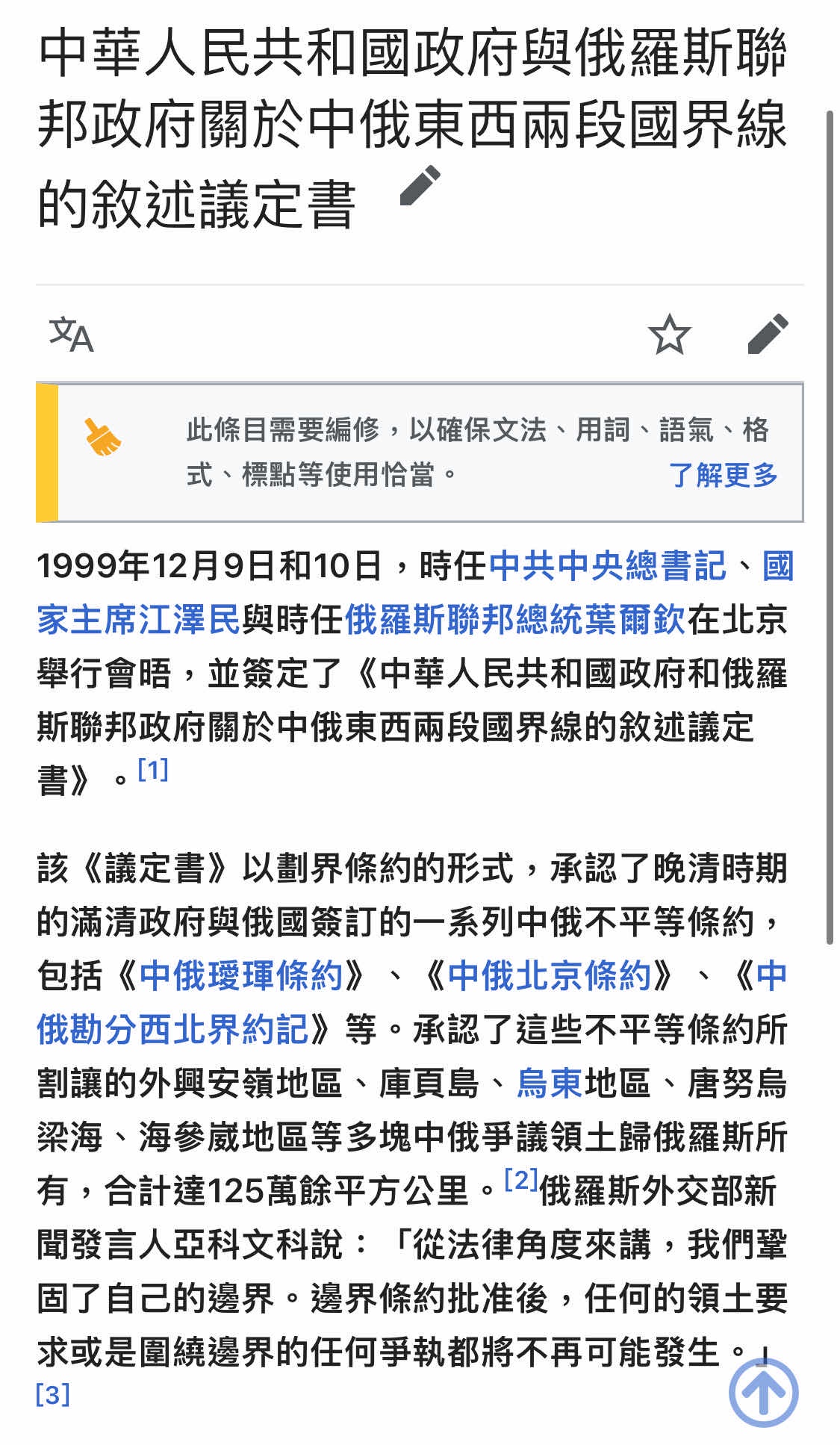Edit the lead section pencil icon

pyautogui.click(x=768, y=335)
